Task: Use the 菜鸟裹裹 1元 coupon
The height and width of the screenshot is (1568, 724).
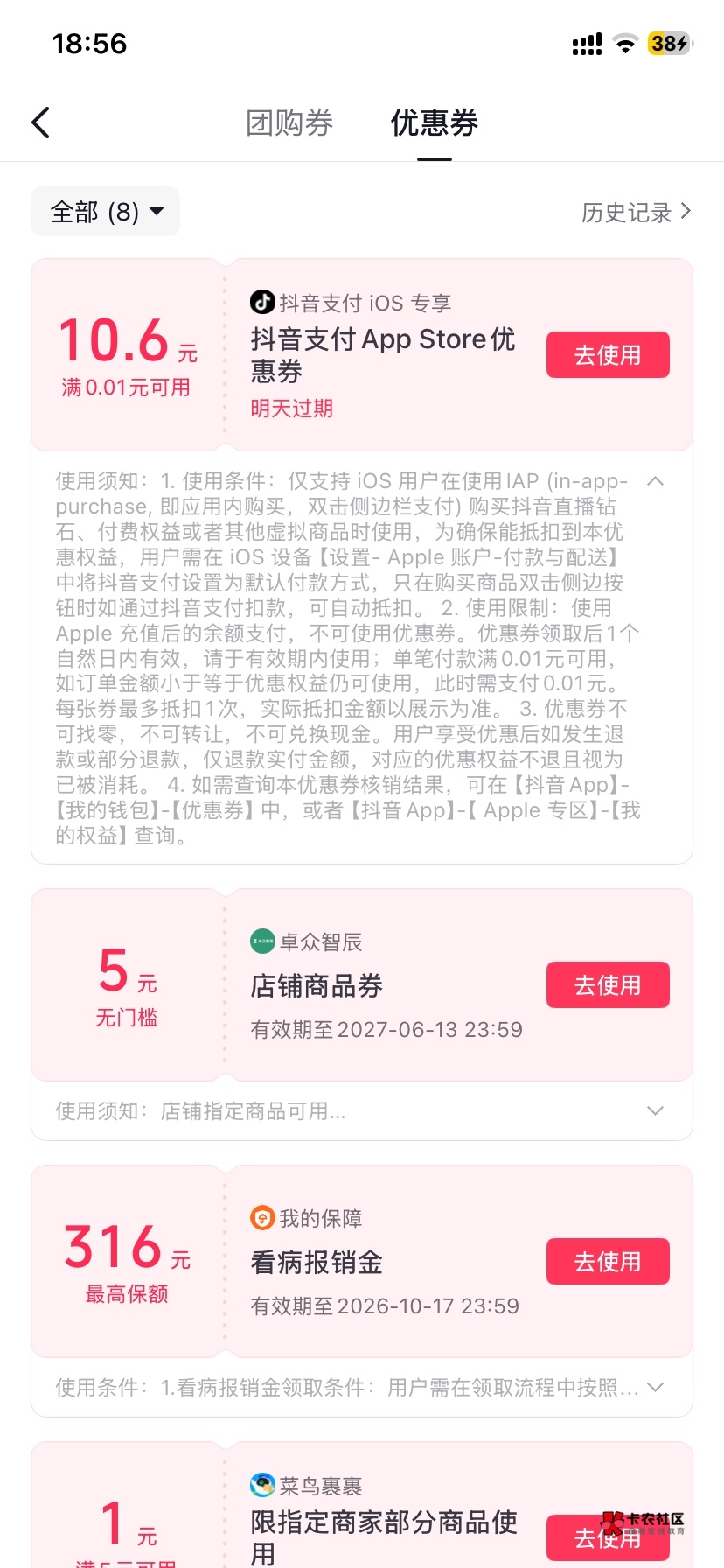Action: click(608, 1538)
